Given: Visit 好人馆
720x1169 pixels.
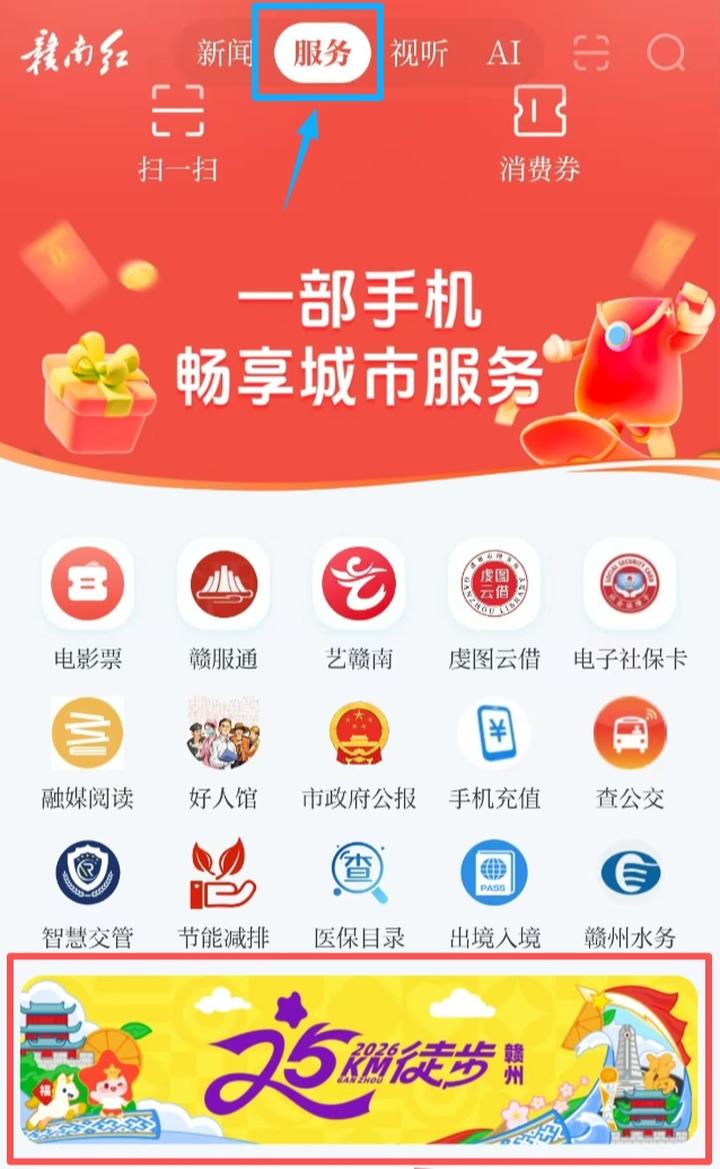Looking at the screenshot, I should pos(224,752).
